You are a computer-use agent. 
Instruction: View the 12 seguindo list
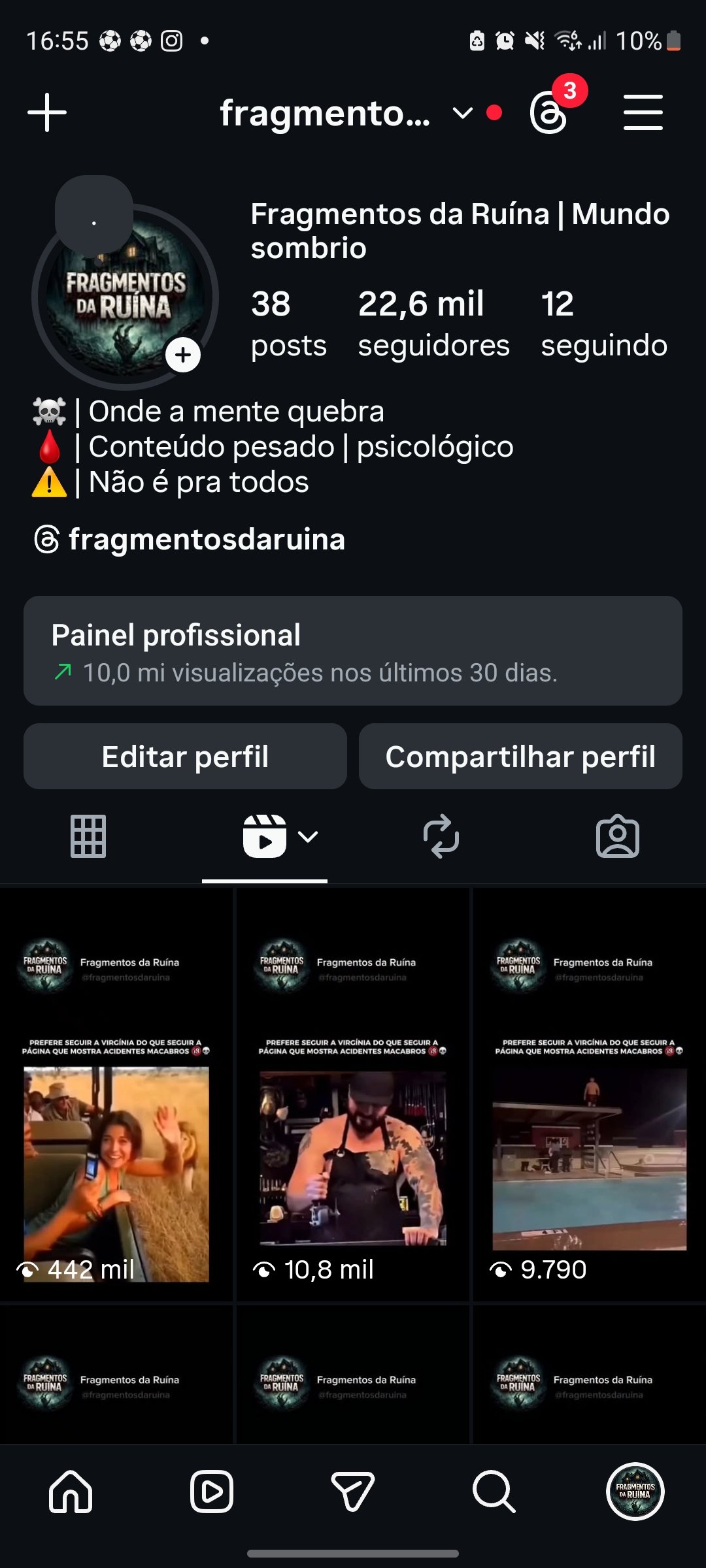(x=603, y=323)
